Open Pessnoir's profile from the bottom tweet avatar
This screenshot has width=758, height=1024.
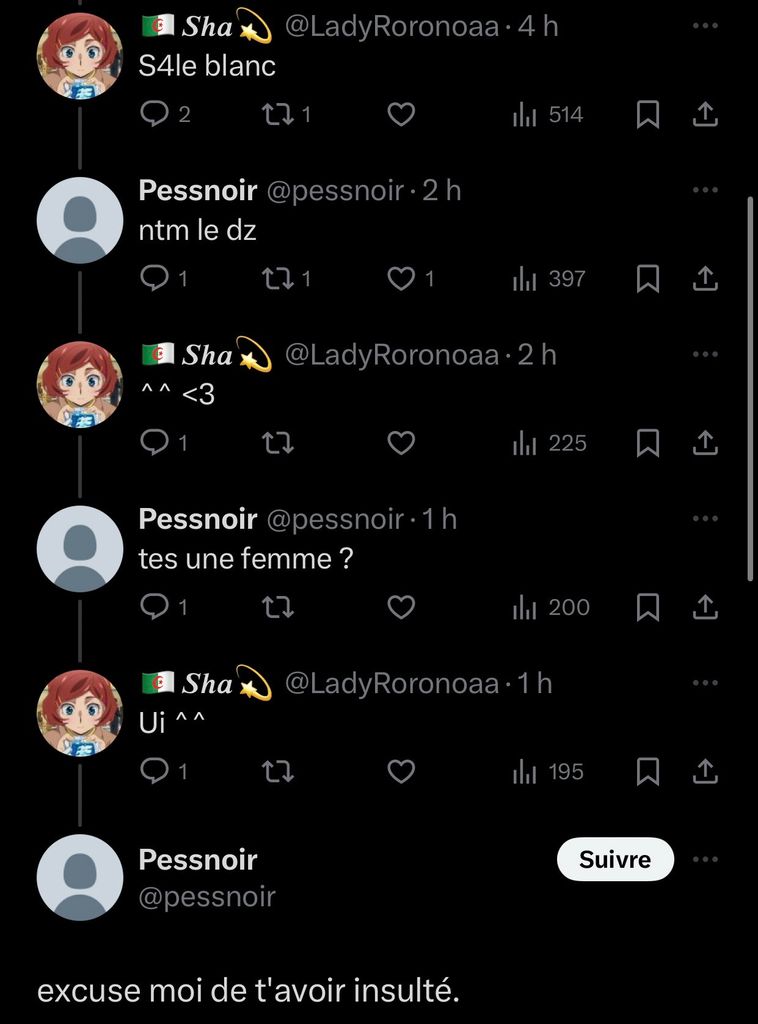[x=80, y=877]
